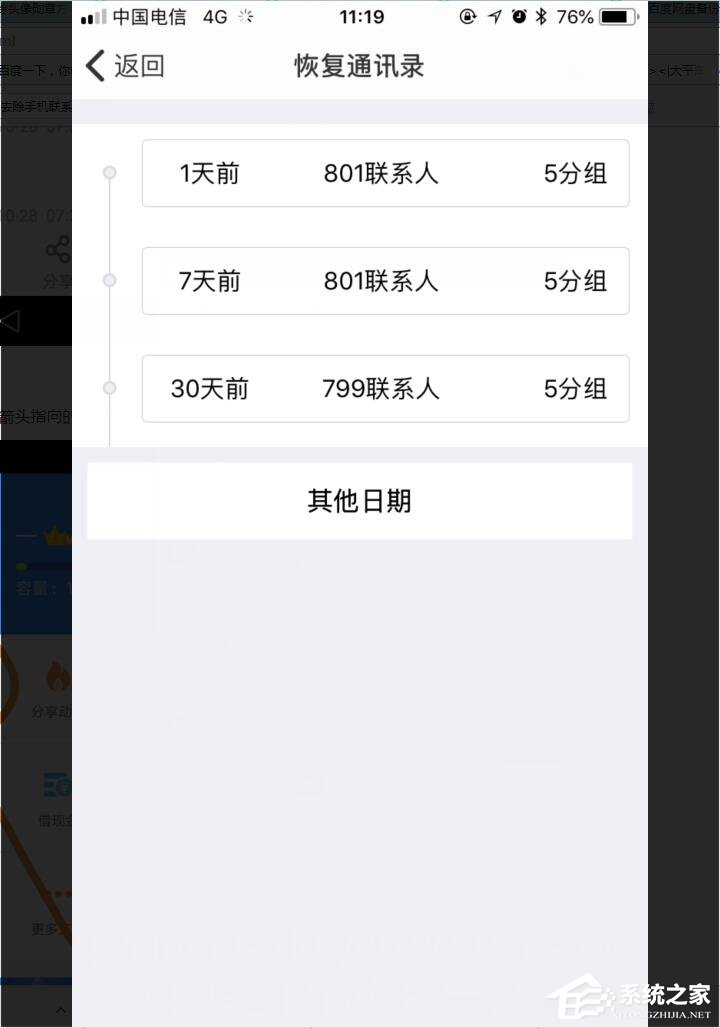Select the timeline dot beside the 1天前 backup
This screenshot has height=1028, width=720.
point(109,172)
